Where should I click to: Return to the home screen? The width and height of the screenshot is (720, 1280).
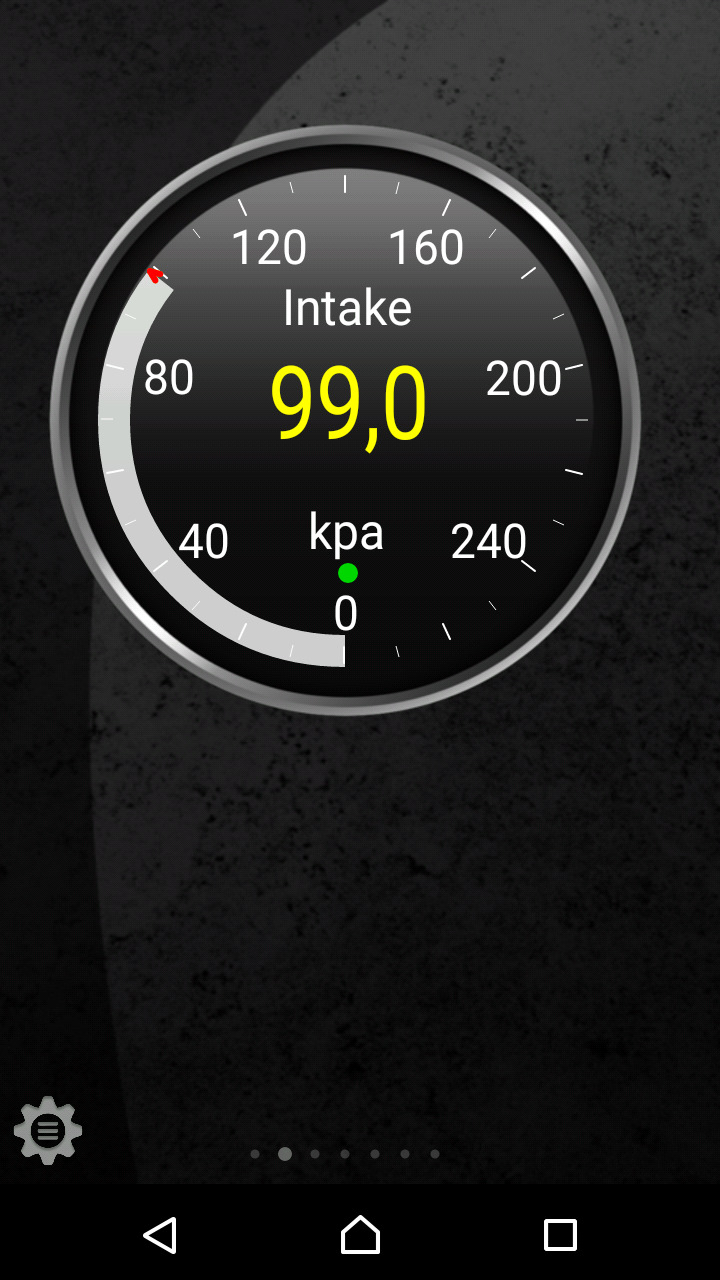coord(360,1235)
